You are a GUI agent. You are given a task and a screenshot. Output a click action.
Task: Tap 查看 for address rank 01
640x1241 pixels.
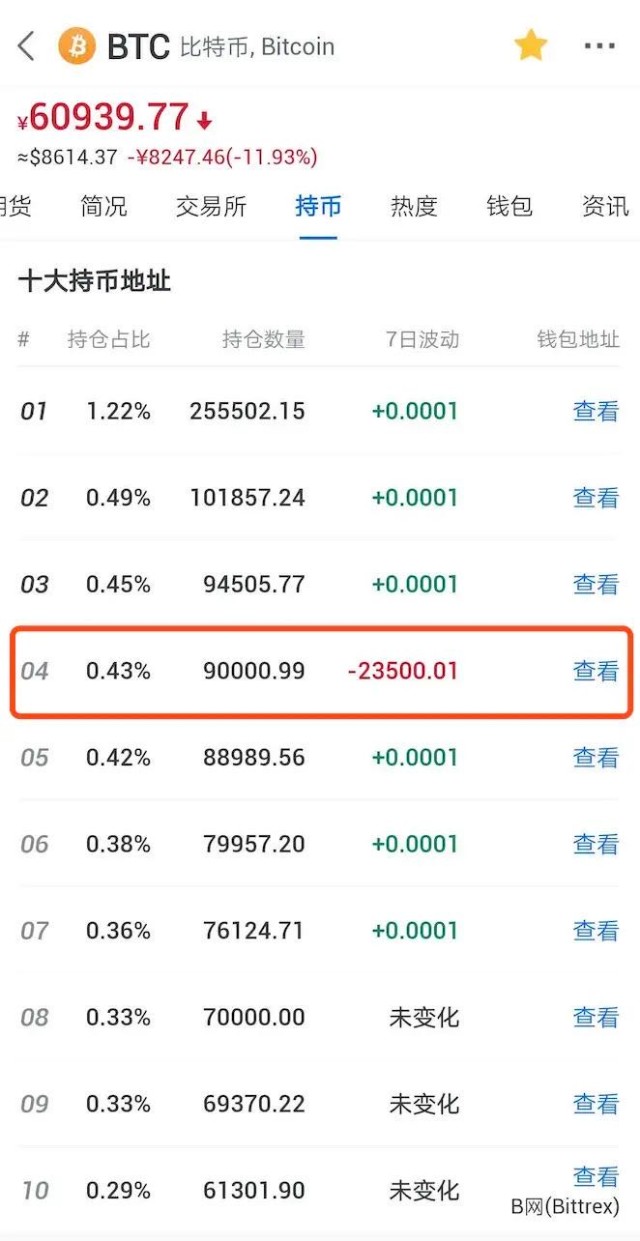tap(596, 411)
